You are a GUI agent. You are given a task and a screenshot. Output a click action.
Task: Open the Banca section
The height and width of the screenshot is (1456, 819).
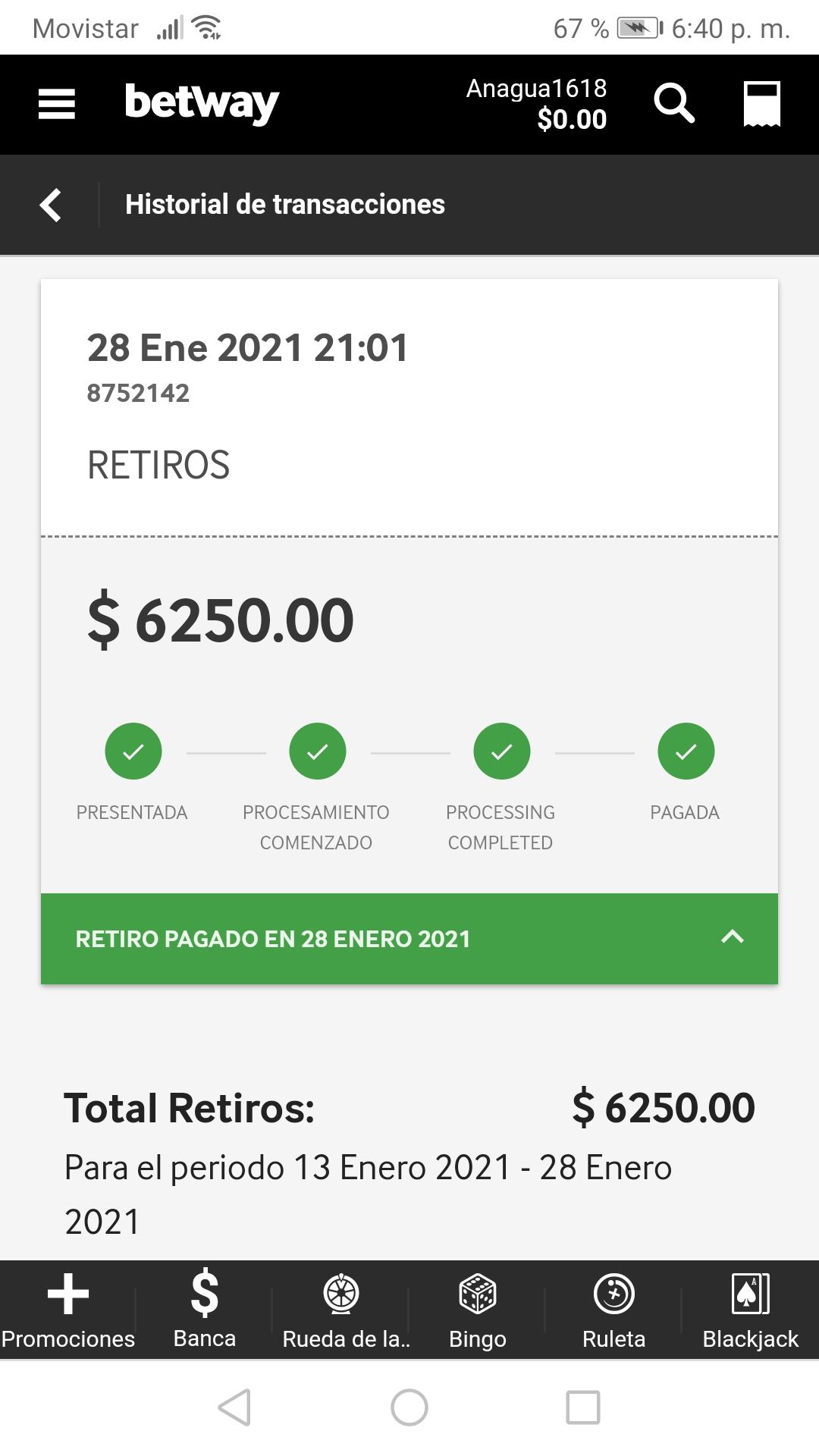(x=205, y=1310)
